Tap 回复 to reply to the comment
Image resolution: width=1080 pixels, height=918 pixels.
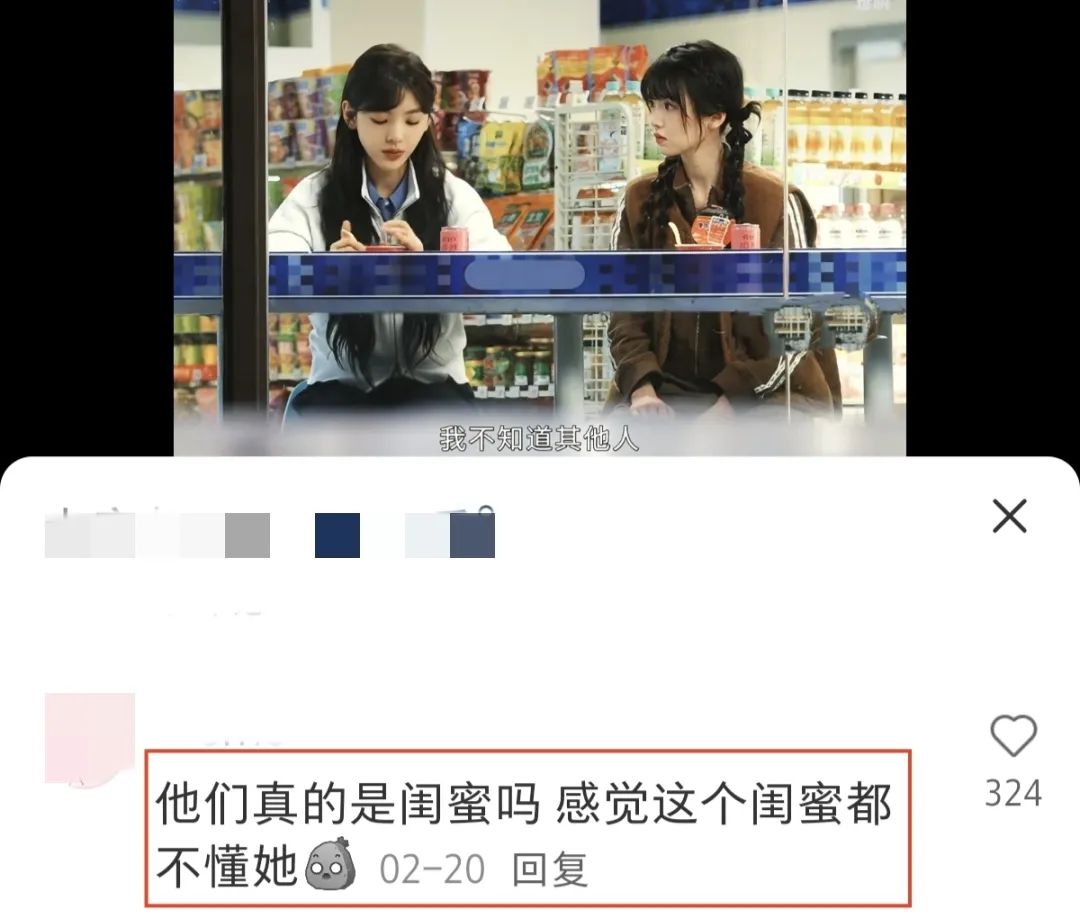click(x=549, y=870)
